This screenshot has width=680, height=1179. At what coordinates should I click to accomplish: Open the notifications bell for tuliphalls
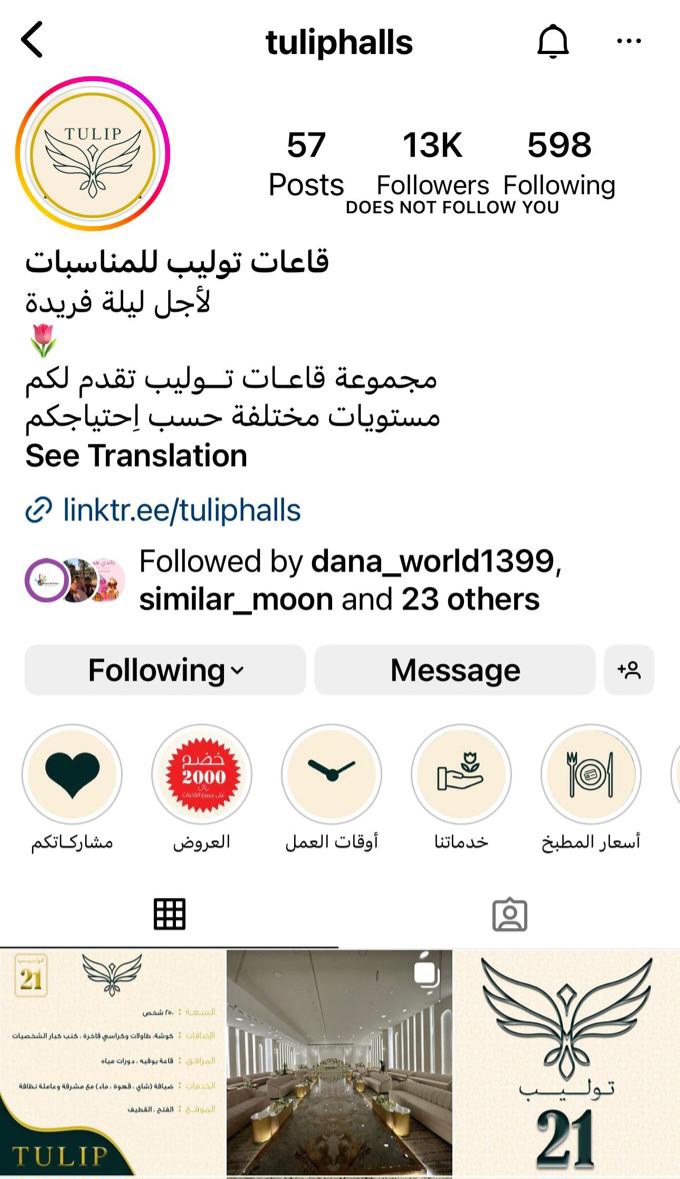tap(553, 42)
